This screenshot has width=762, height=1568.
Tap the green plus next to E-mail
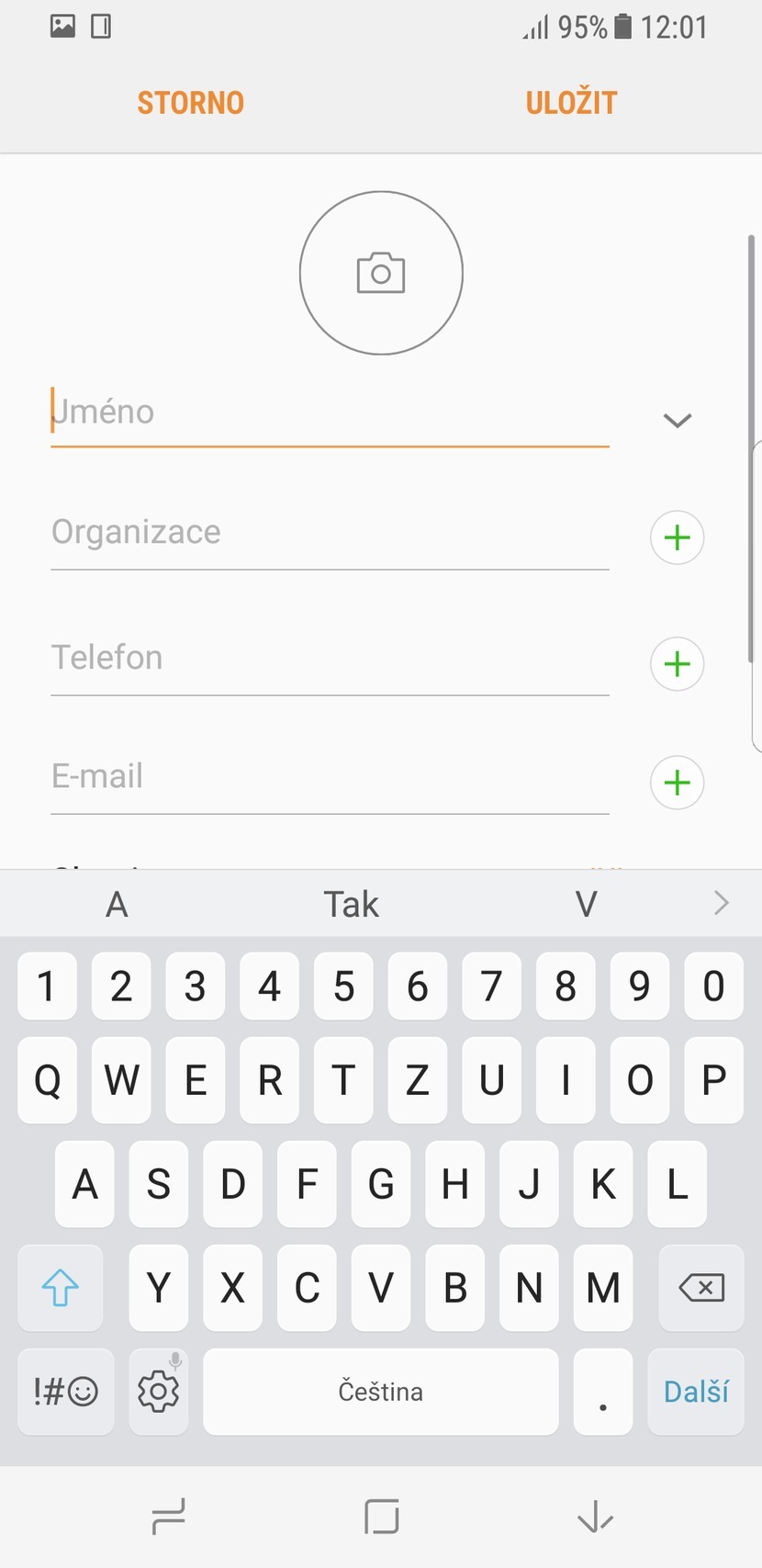tap(677, 782)
